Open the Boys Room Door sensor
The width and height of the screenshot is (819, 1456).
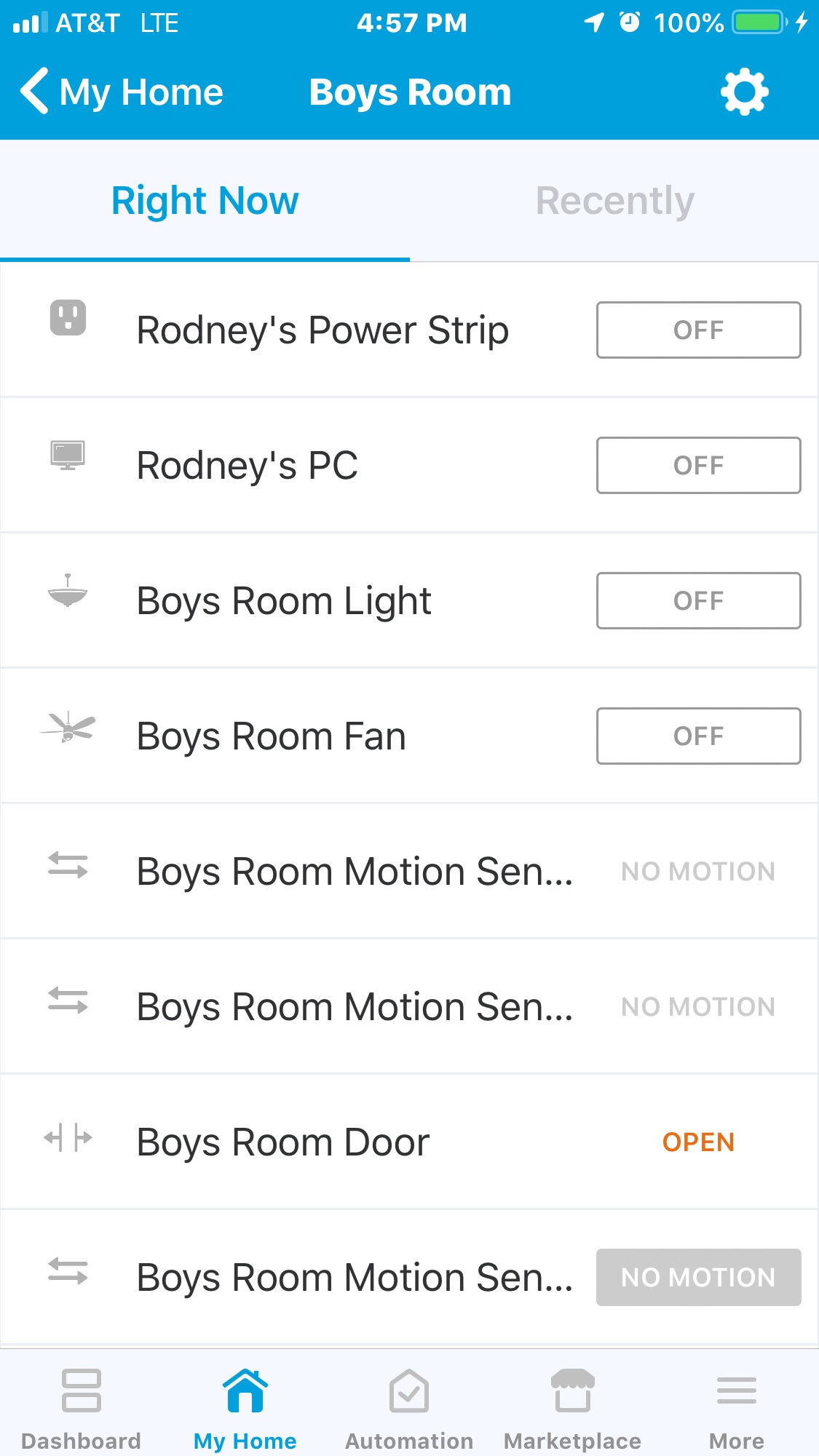point(283,1142)
